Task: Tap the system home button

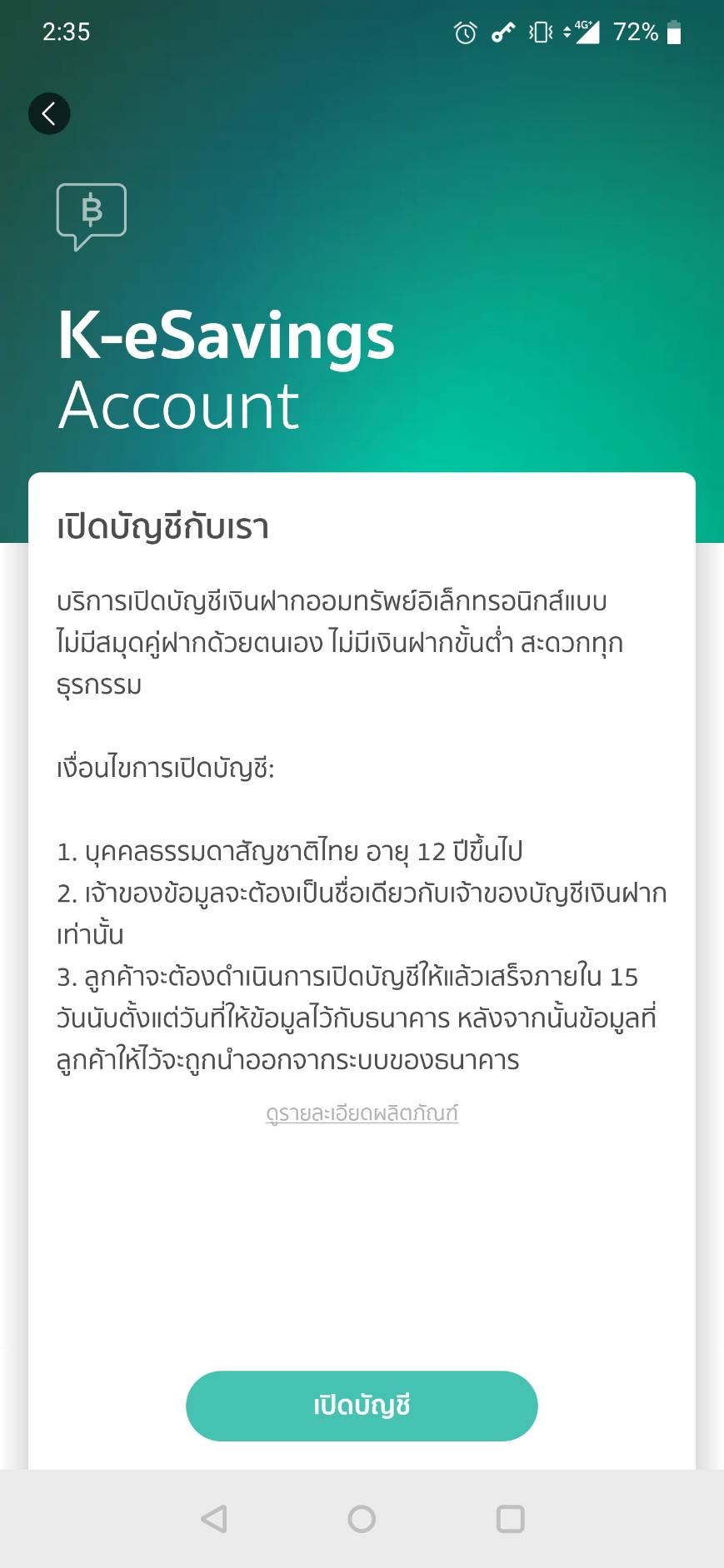Action: 362,1519
